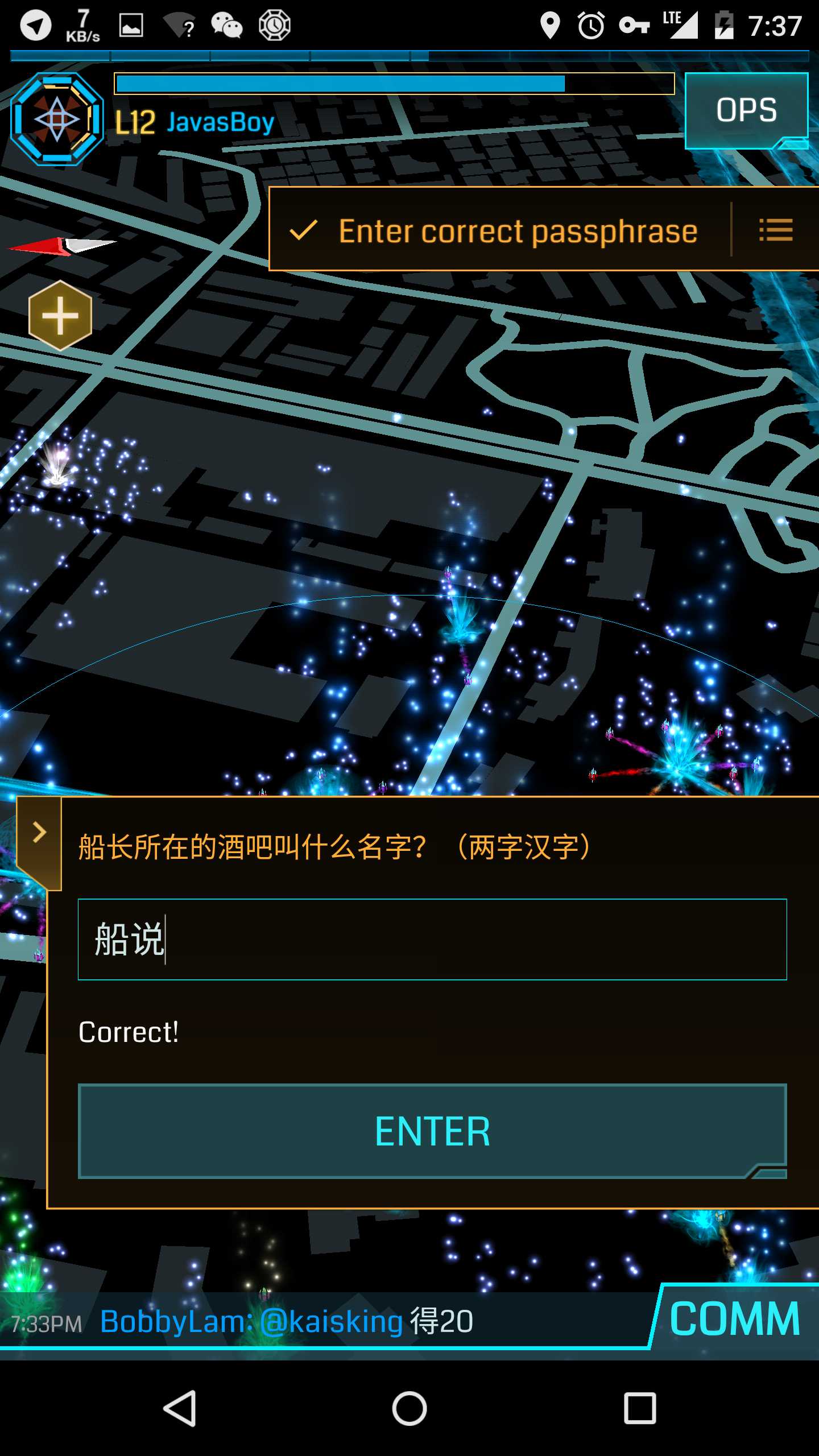Tap the compass arrow to reorient map

61,246
